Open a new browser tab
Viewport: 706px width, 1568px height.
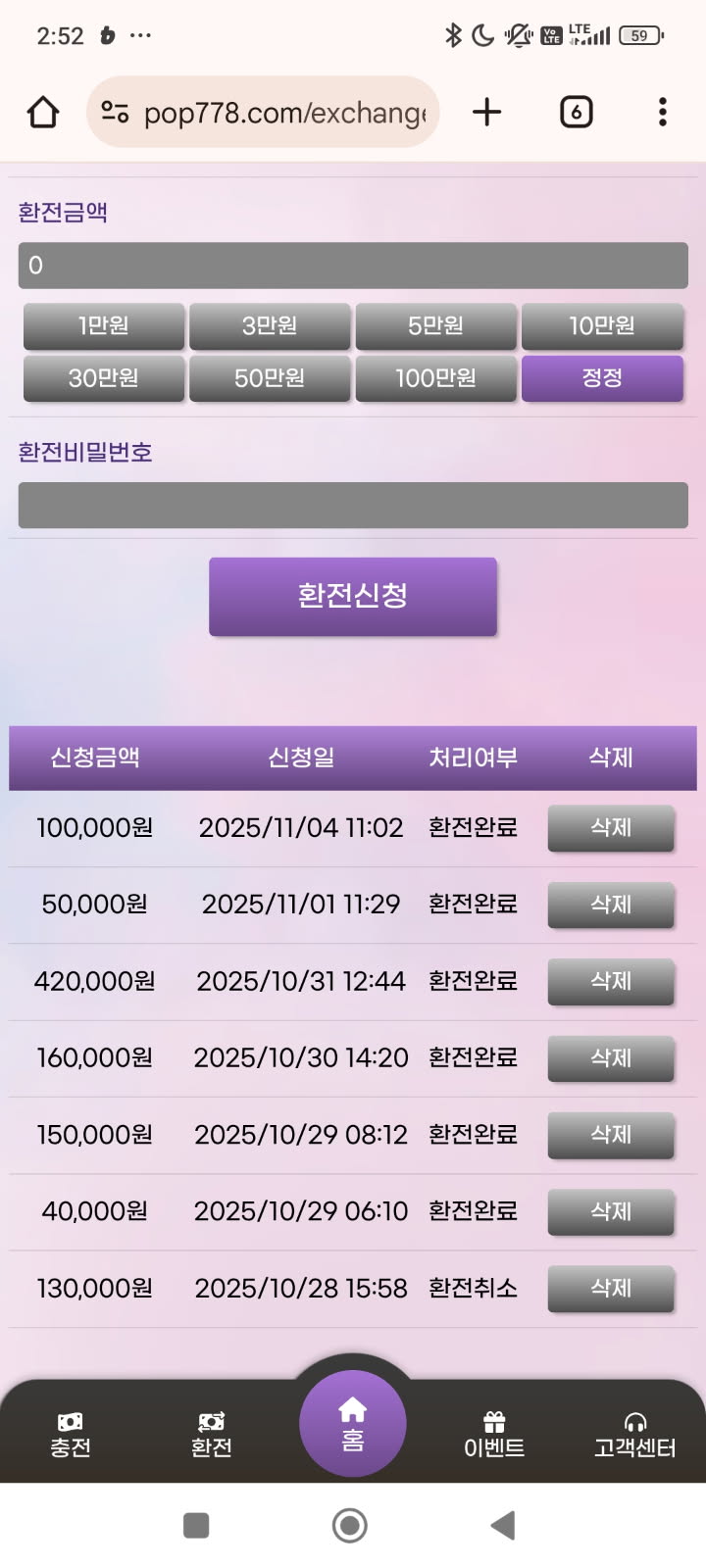click(486, 113)
